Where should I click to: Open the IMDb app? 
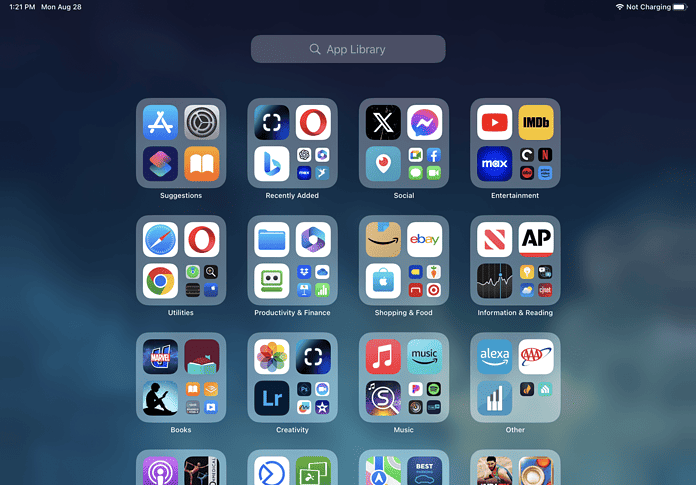pos(537,123)
